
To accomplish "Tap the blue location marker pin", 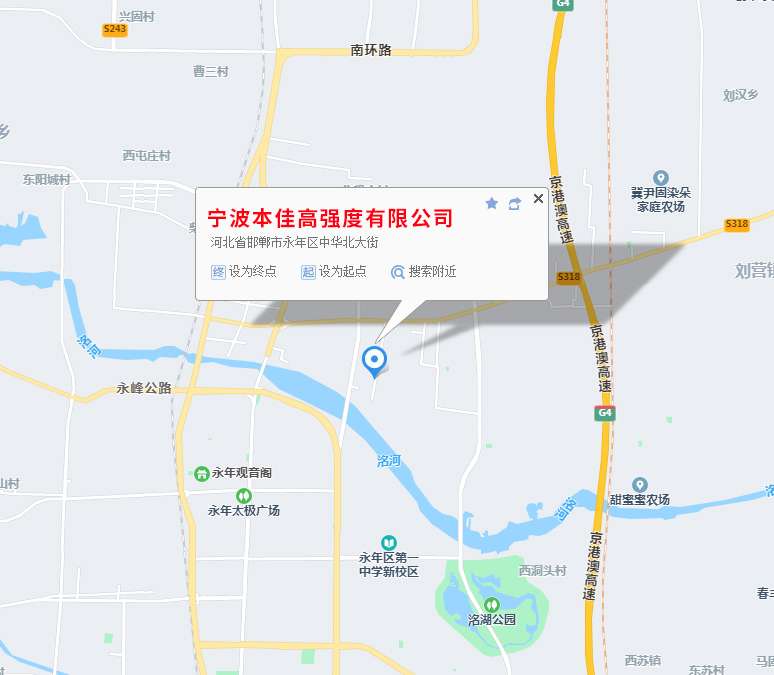I will 374,360.
